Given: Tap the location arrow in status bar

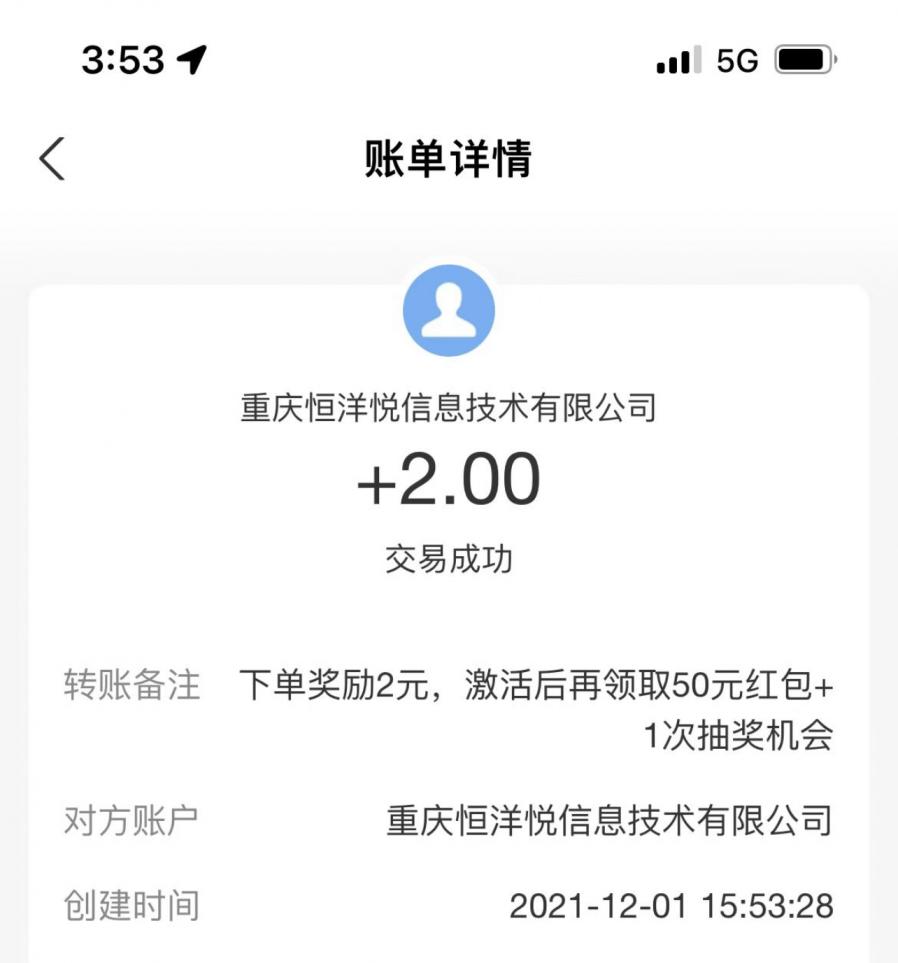Looking at the screenshot, I should (189, 60).
